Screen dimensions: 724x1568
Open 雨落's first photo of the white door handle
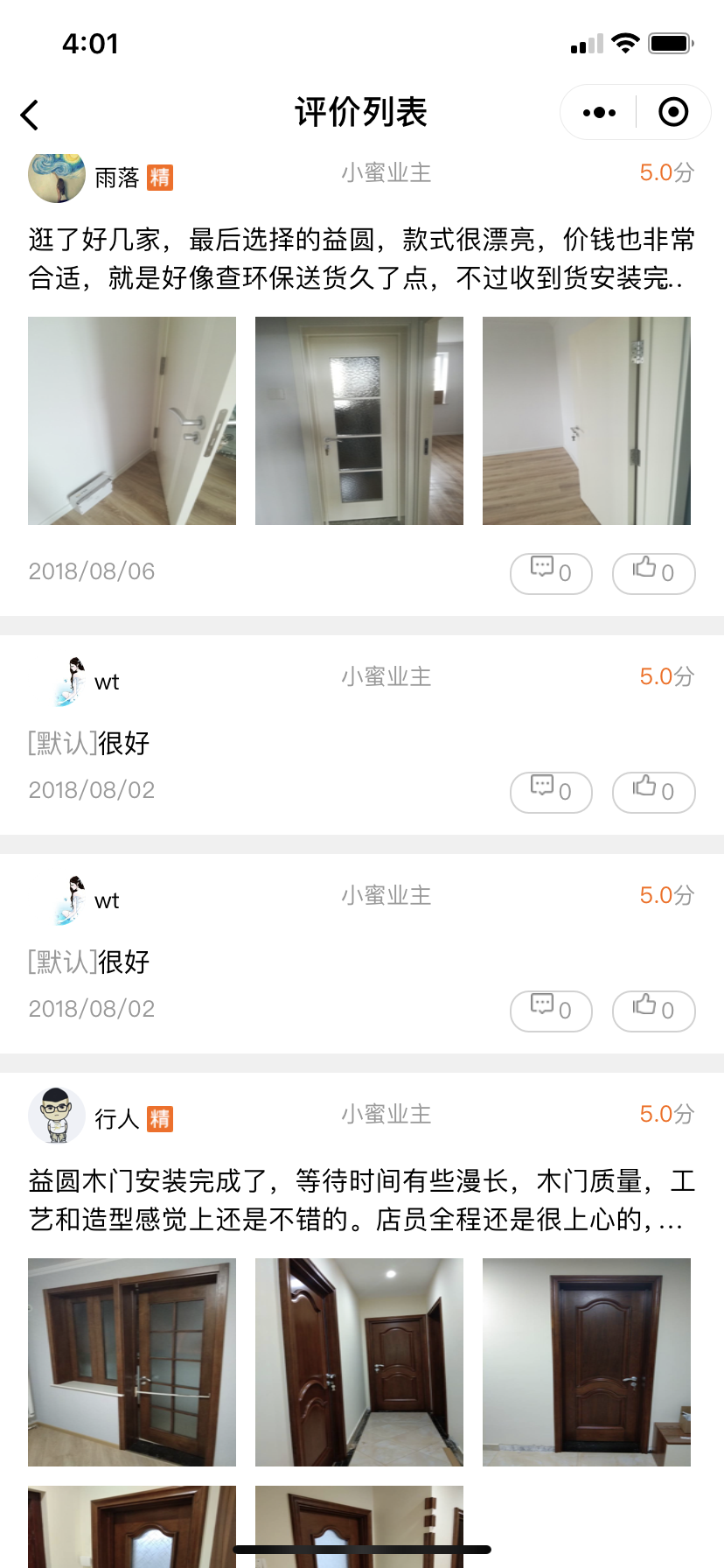[132, 421]
